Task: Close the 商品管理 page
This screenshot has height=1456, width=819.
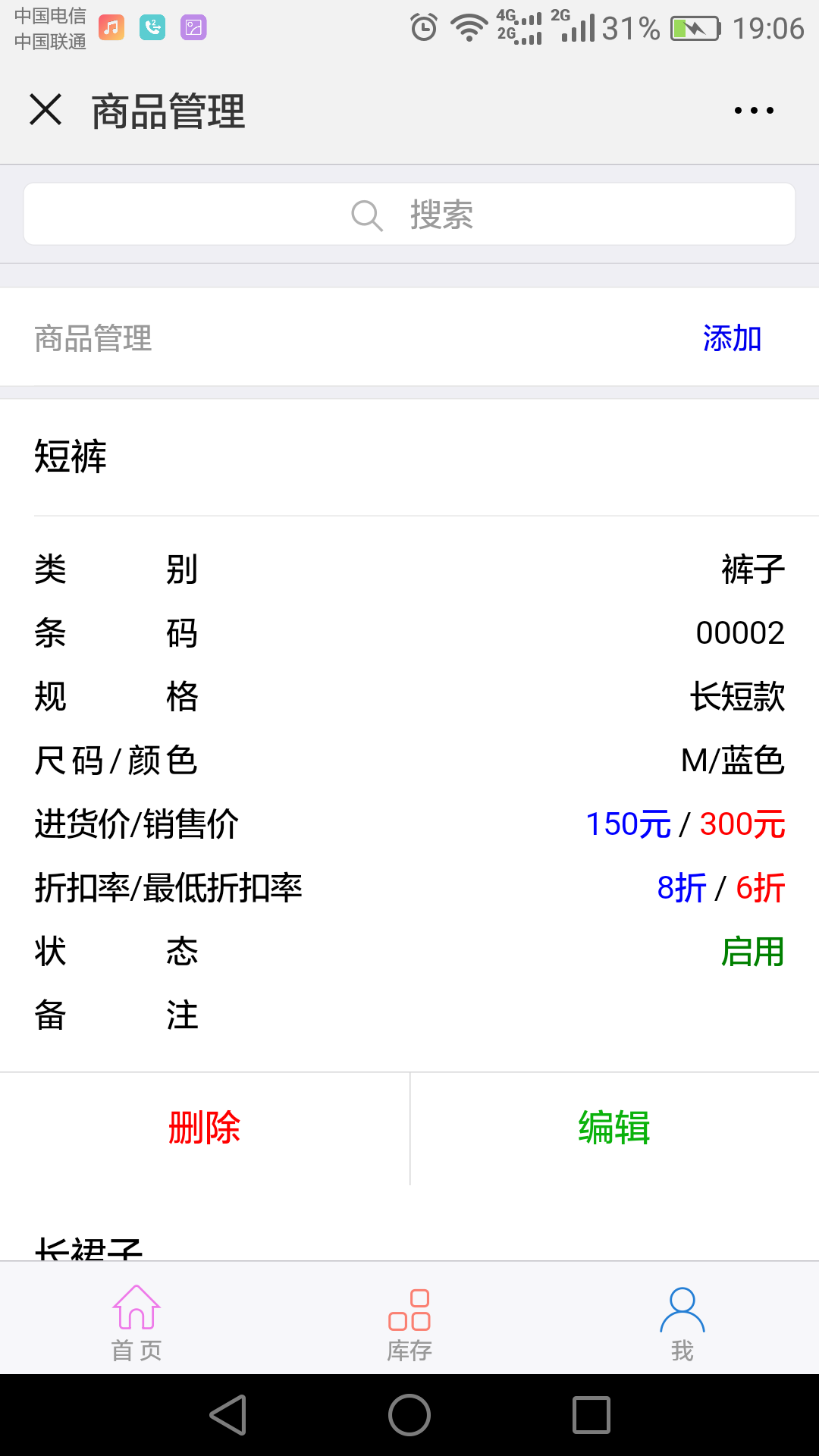Action: [x=45, y=110]
